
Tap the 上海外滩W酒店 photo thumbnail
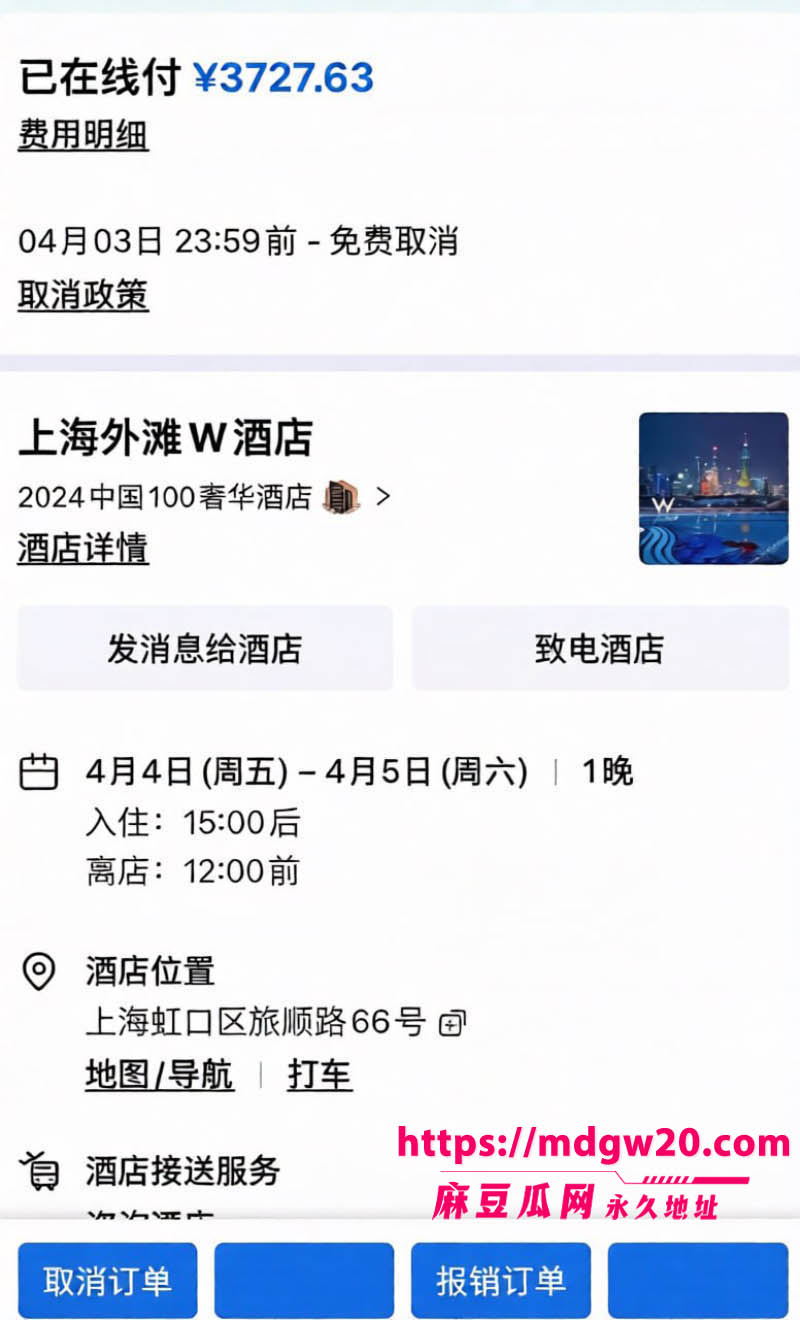714,488
